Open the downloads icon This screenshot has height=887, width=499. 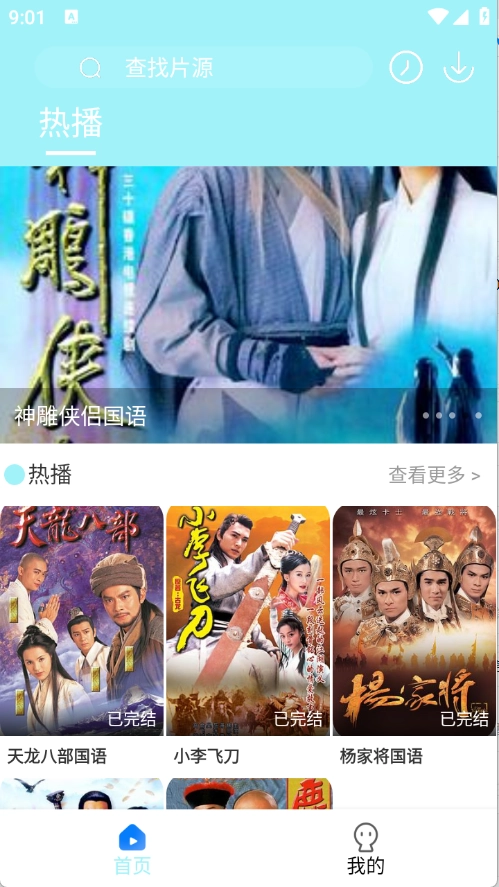458,67
